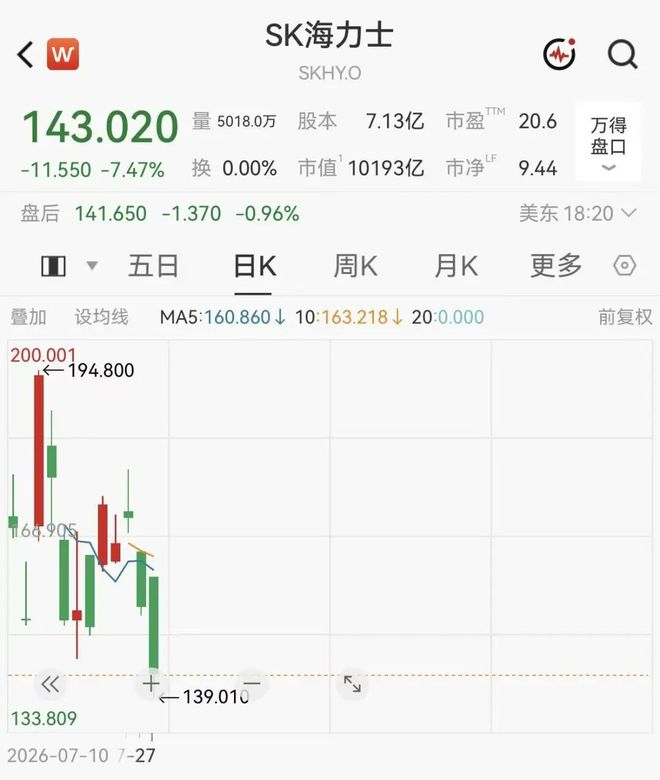The height and width of the screenshot is (780, 660).
Task: Expand the 万得盘口 panel
Action: point(608,142)
